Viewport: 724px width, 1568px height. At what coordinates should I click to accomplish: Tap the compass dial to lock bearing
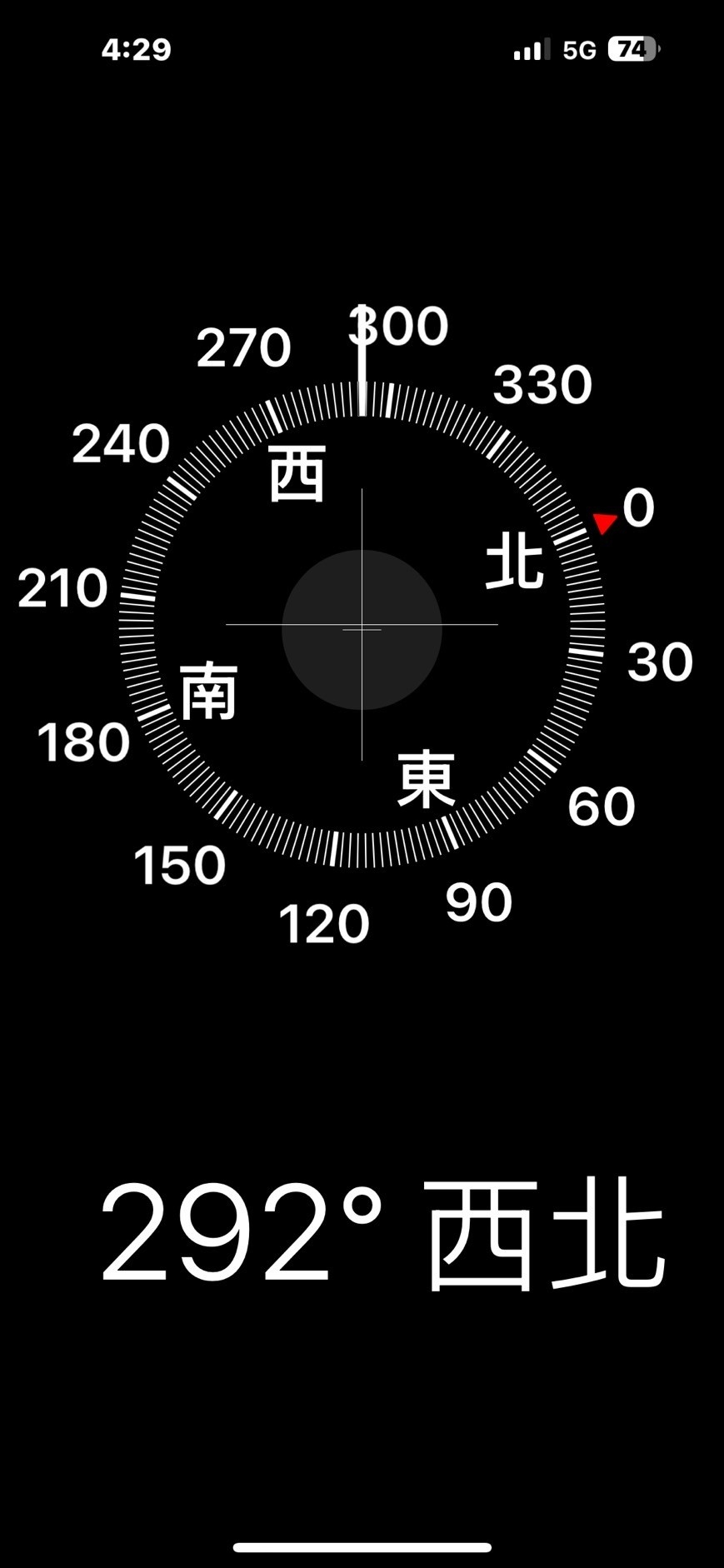click(362, 624)
